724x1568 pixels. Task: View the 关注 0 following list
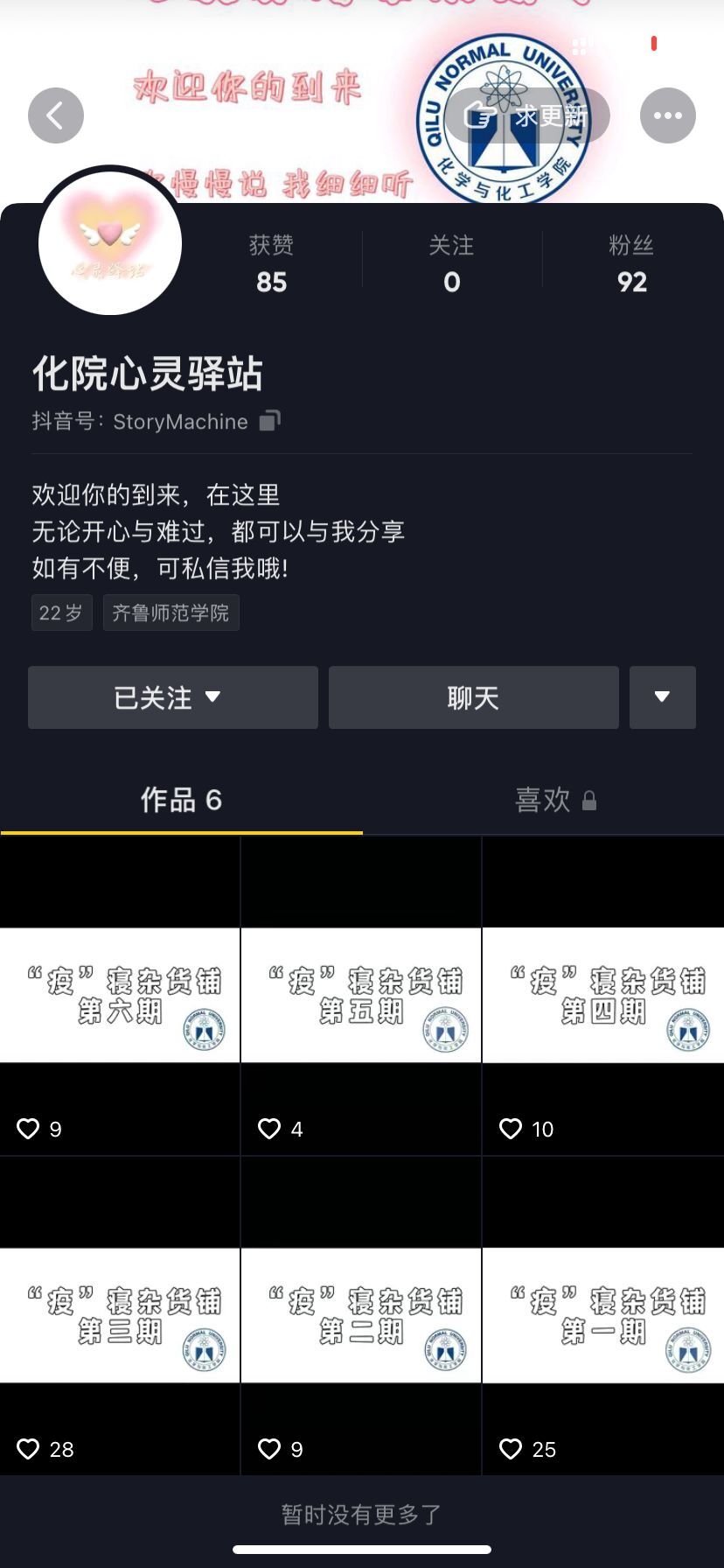[x=451, y=263]
